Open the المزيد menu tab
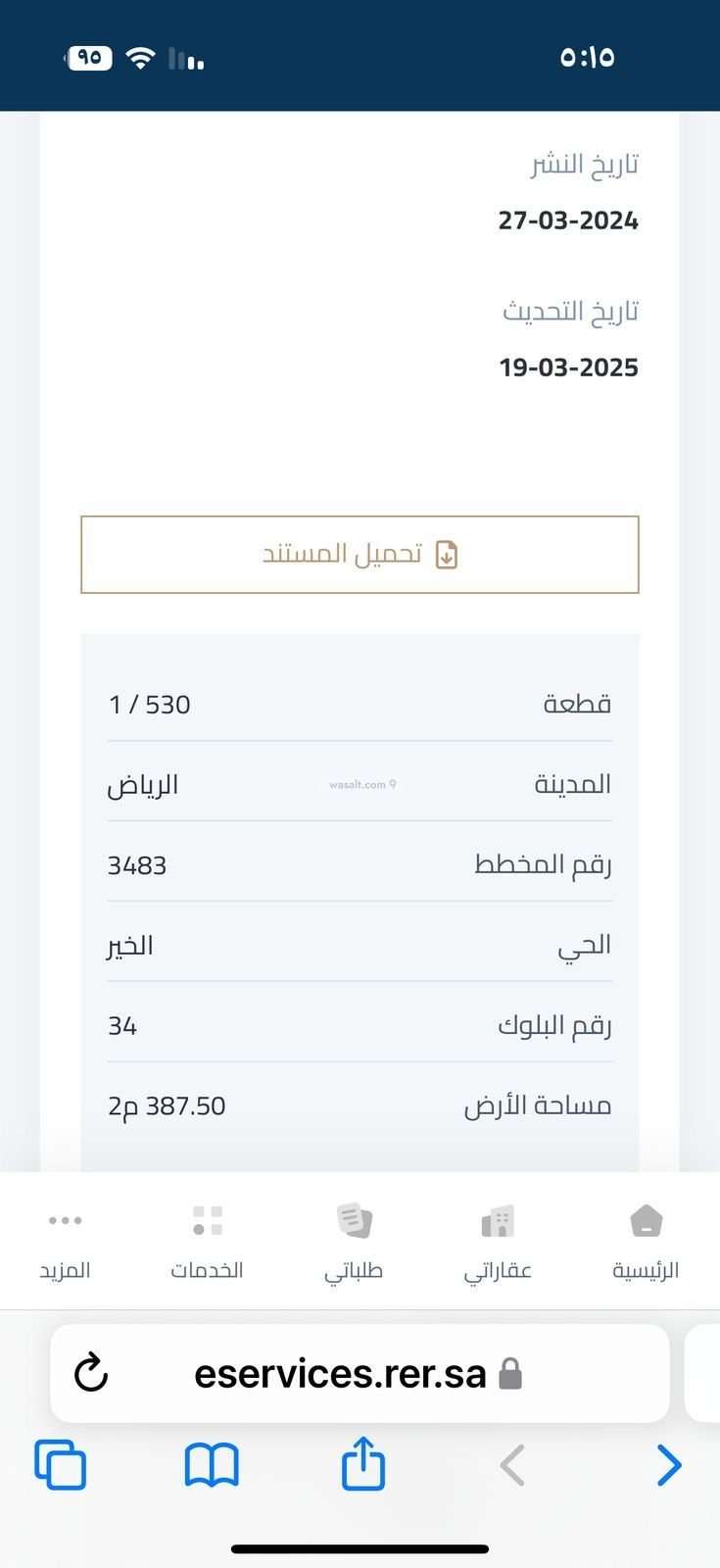 point(65,1241)
